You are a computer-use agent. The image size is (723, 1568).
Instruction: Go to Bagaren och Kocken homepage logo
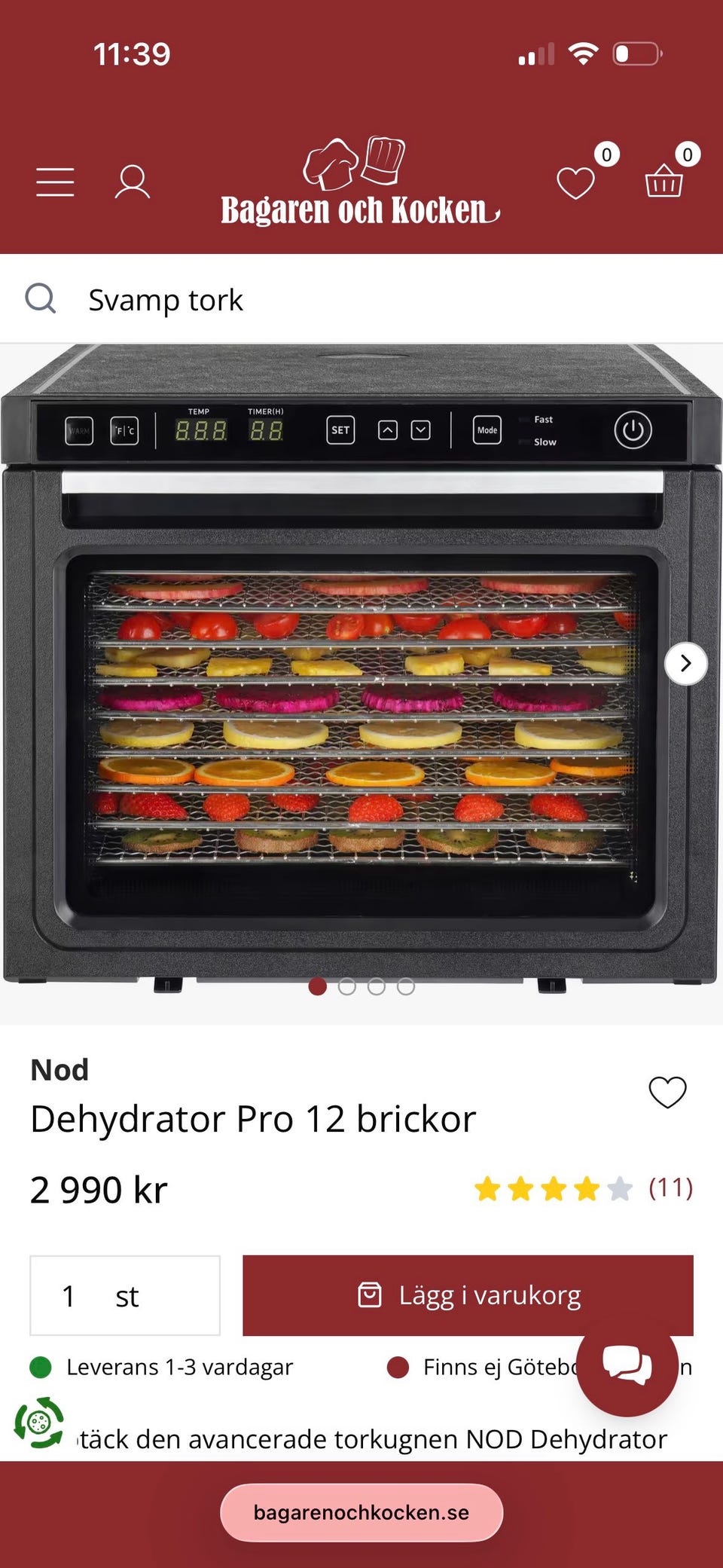pyautogui.click(x=360, y=183)
